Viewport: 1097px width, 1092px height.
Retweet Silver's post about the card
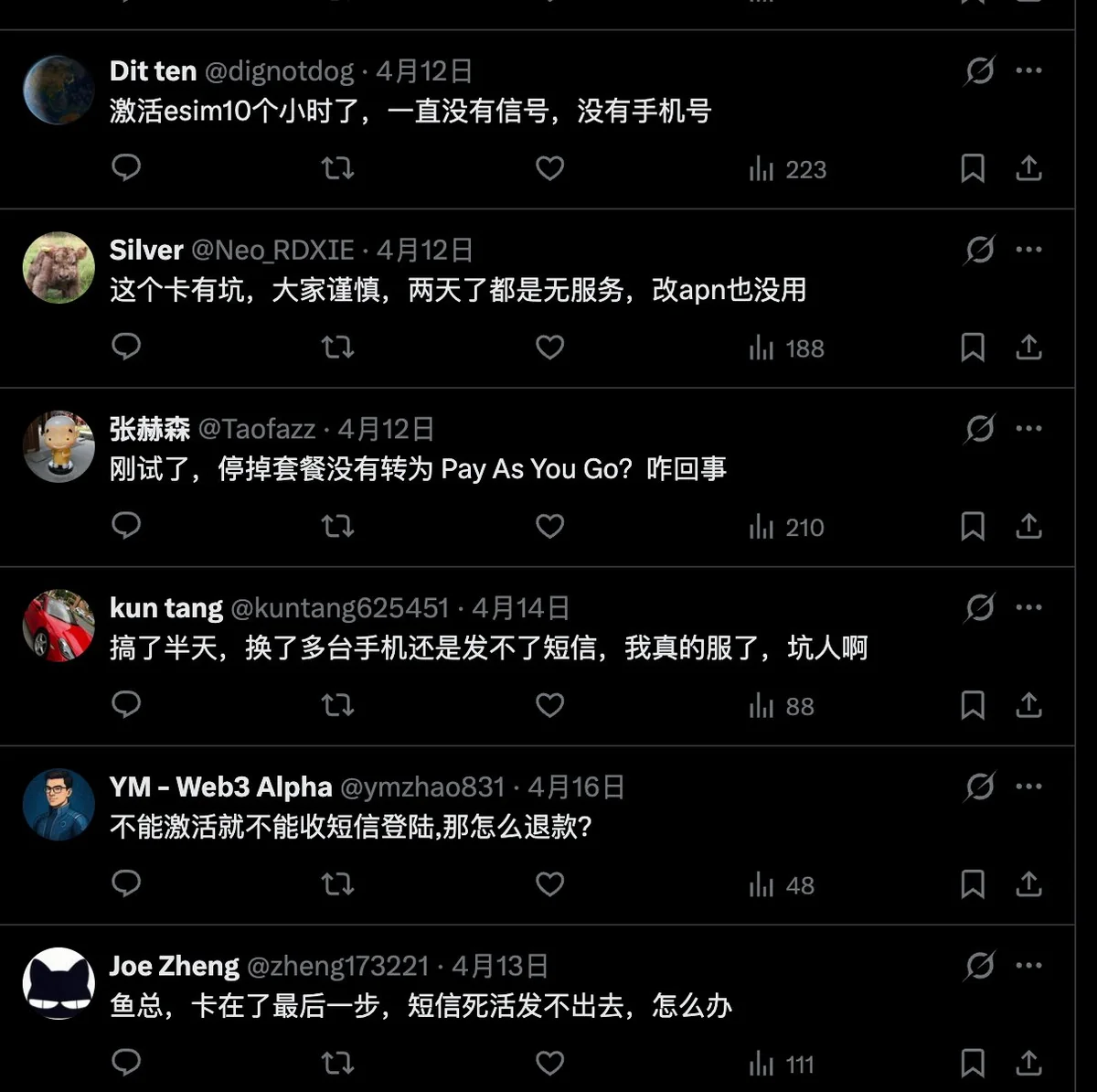point(337,347)
